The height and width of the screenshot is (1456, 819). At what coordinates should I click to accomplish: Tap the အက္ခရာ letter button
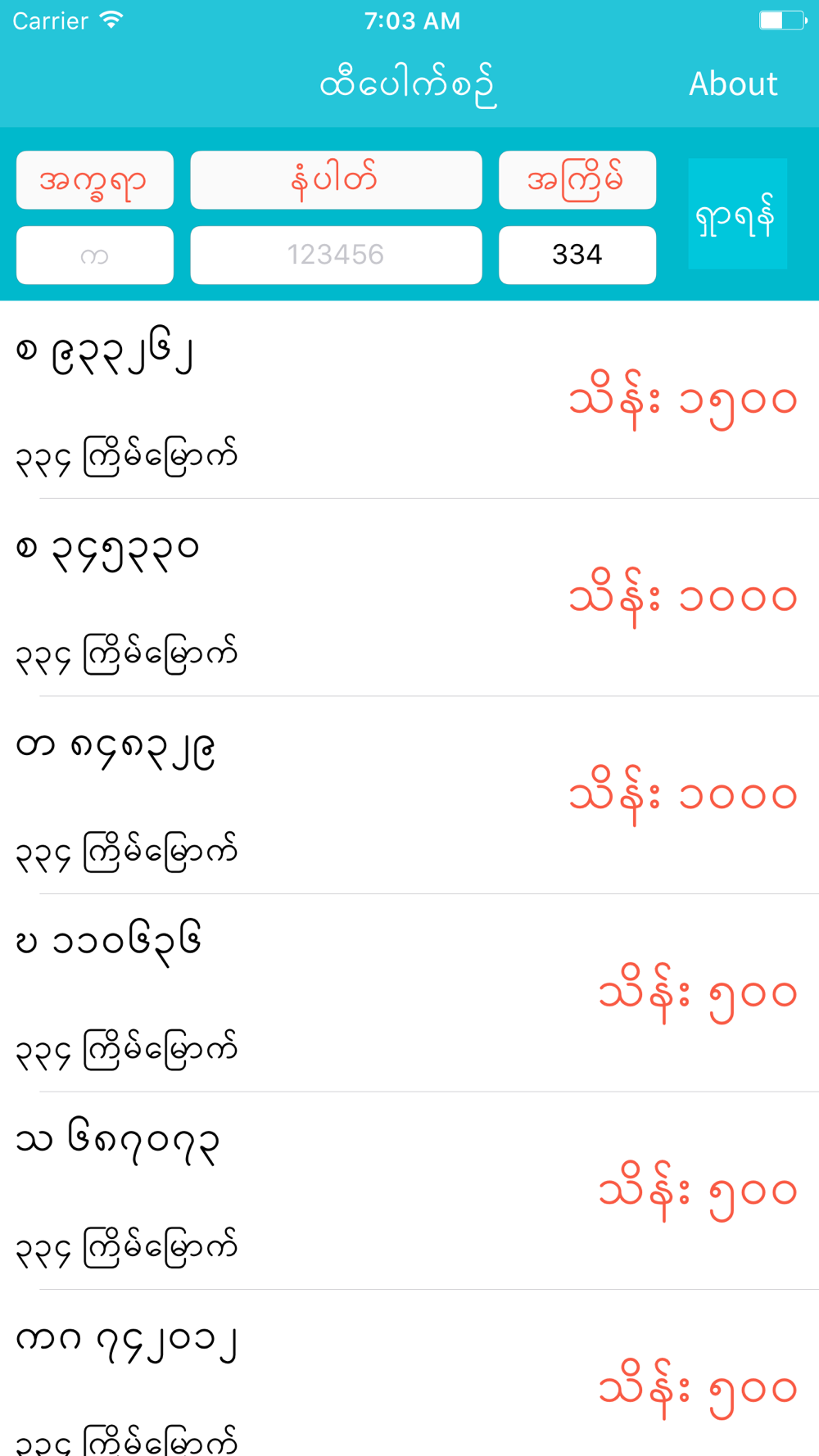click(95, 180)
